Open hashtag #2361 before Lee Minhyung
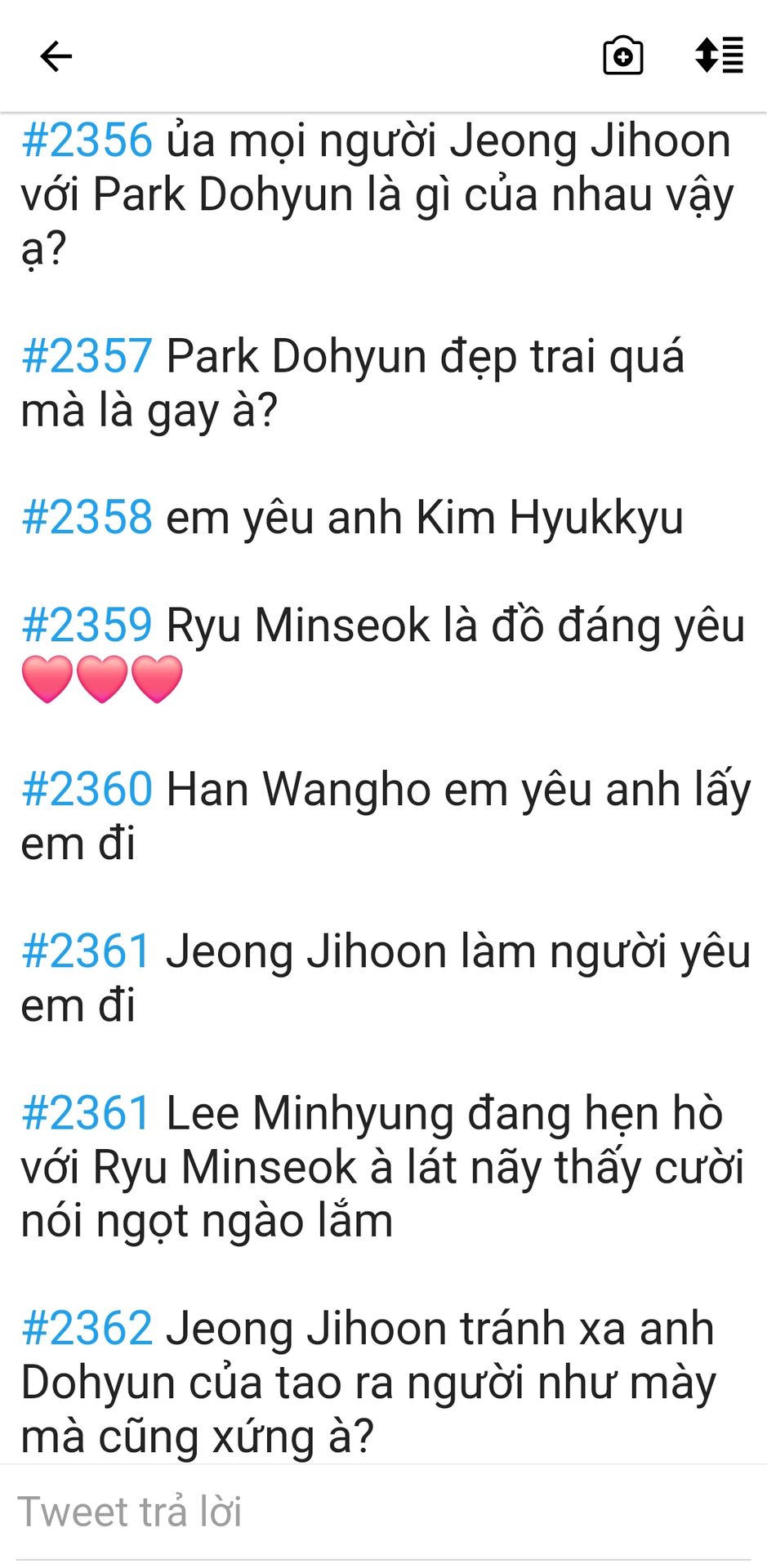This screenshot has width=767, height=1568. (x=87, y=1114)
